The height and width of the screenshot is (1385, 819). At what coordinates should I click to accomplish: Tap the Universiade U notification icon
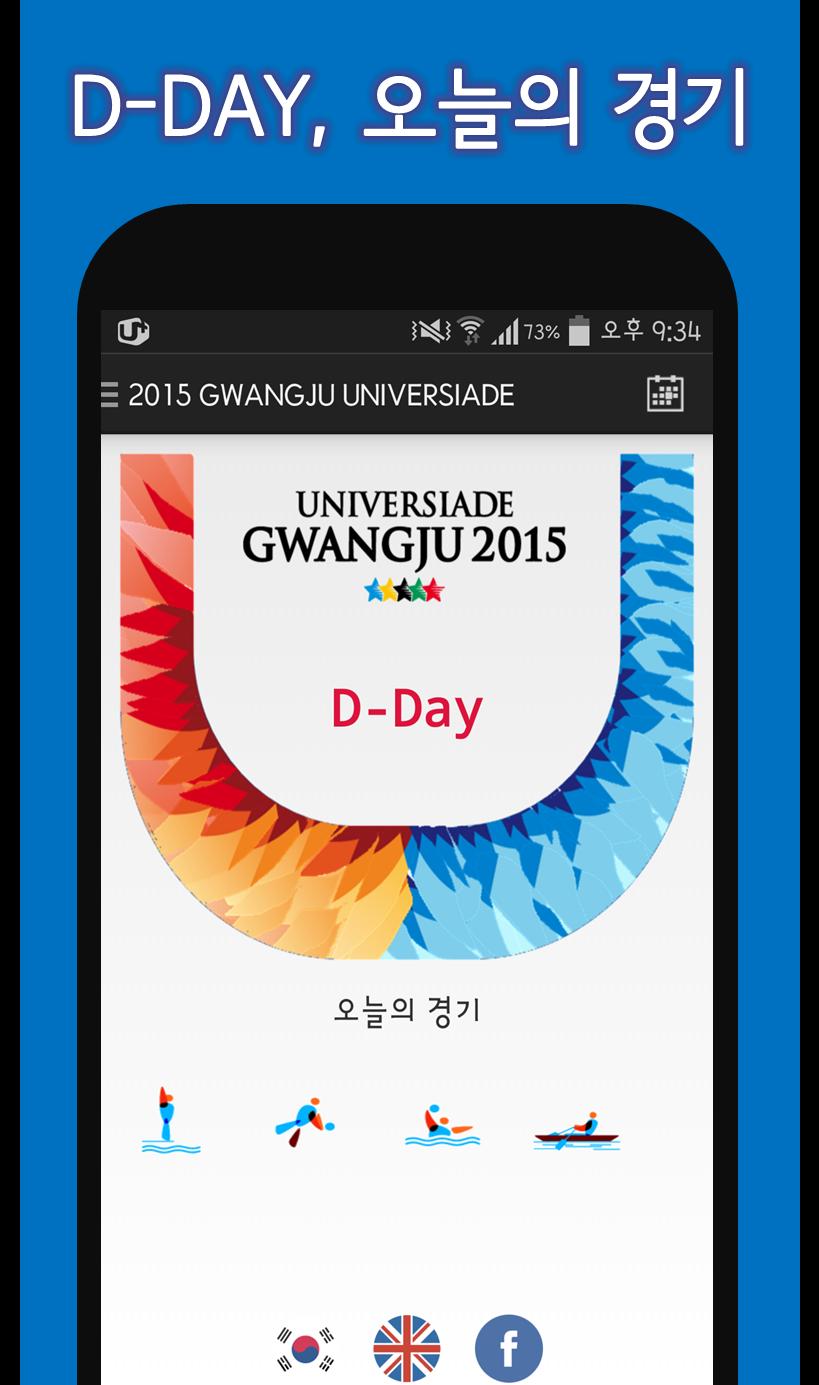point(135,331)
